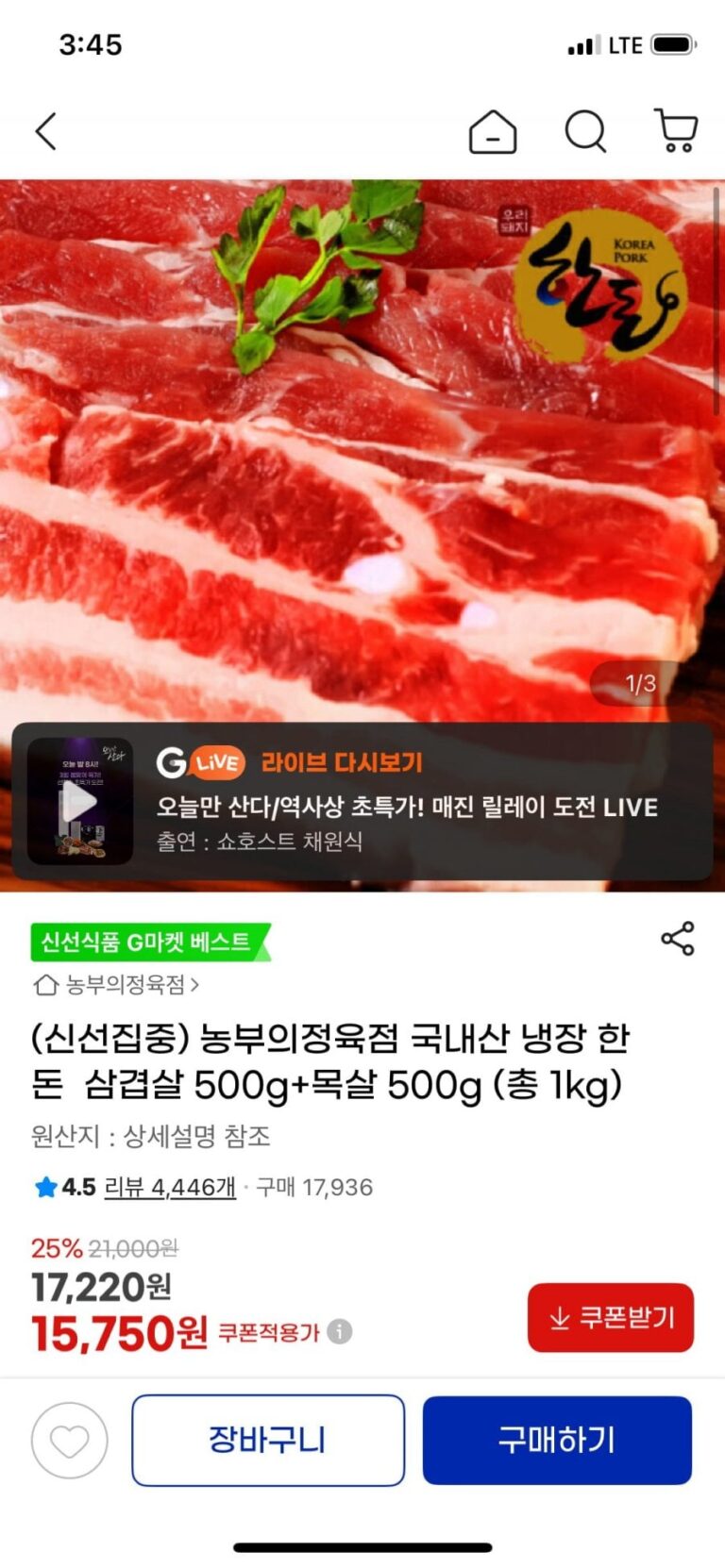
Task: Go back with the arrow icon
Action: (46, 131)
